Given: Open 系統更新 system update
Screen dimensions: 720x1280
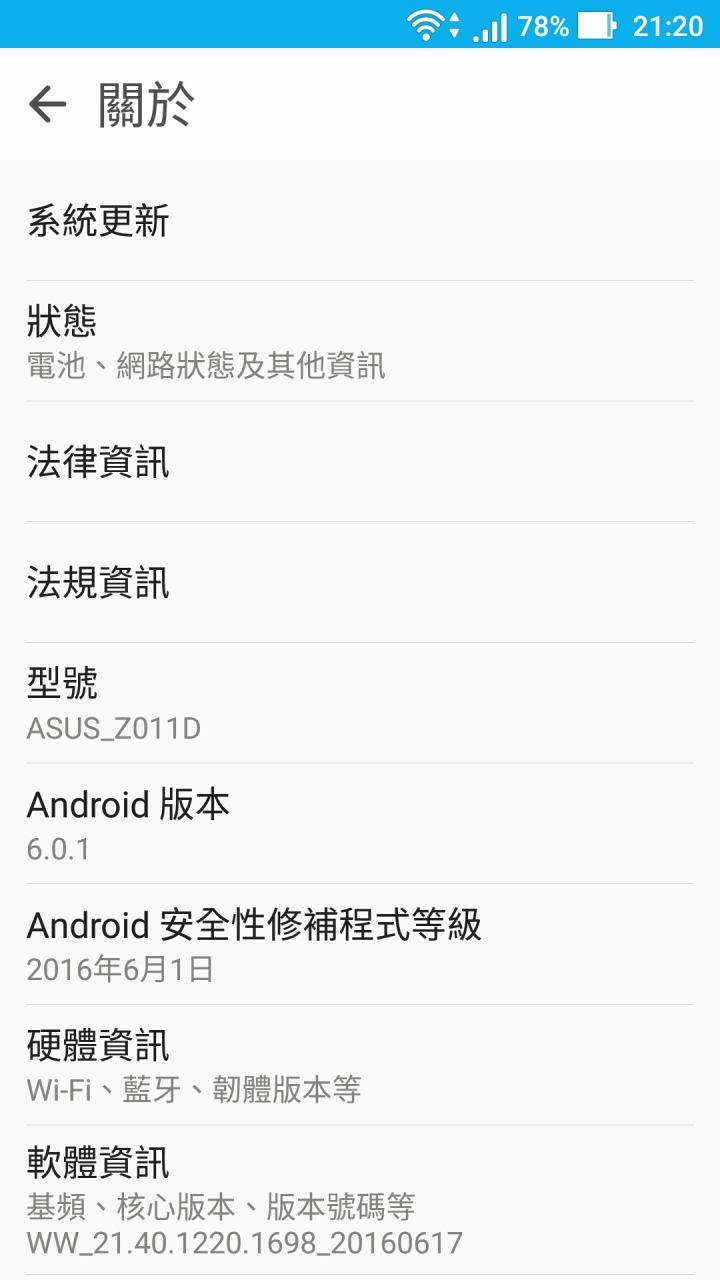Looking at the screenshot, I should pos(360,221).
